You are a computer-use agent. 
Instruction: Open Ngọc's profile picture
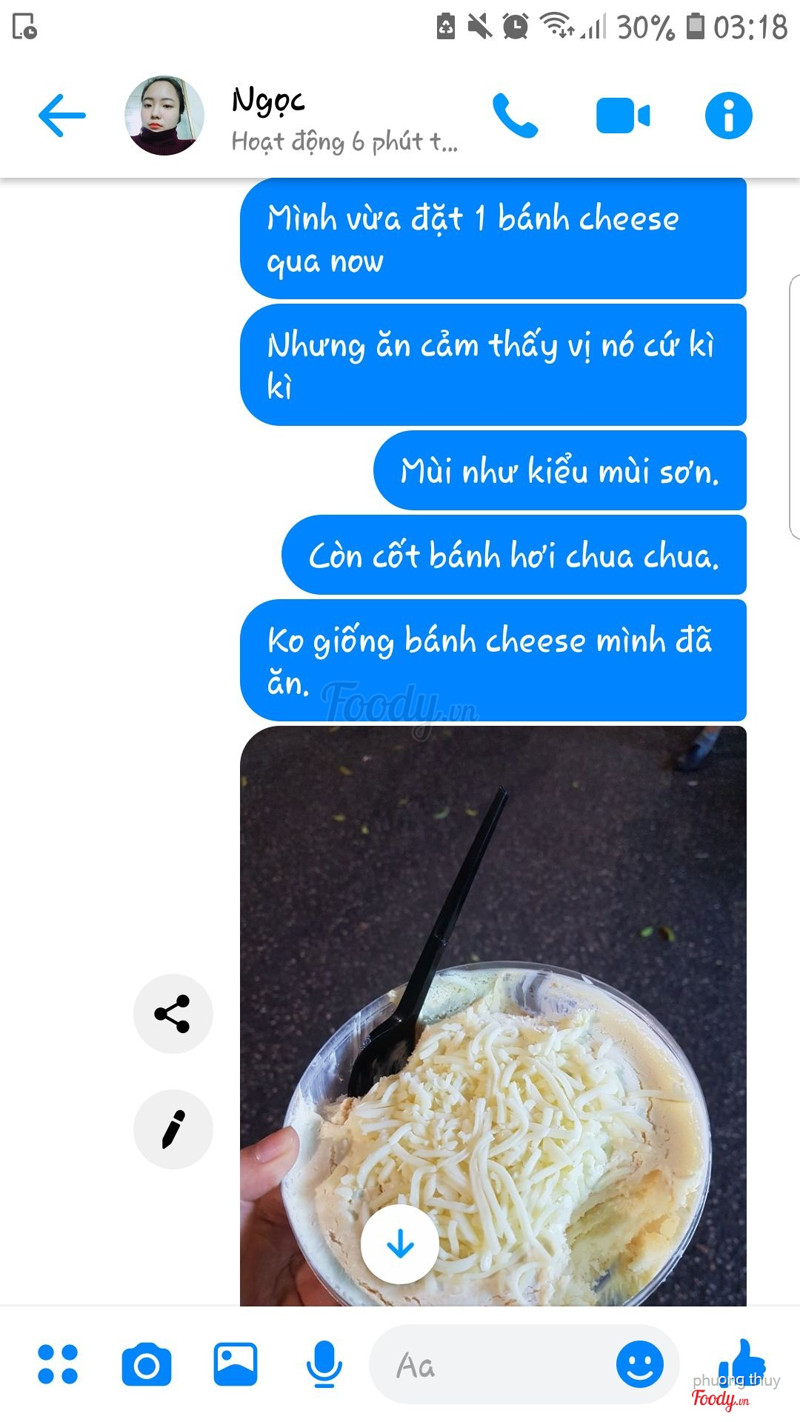tap(164, 116)
